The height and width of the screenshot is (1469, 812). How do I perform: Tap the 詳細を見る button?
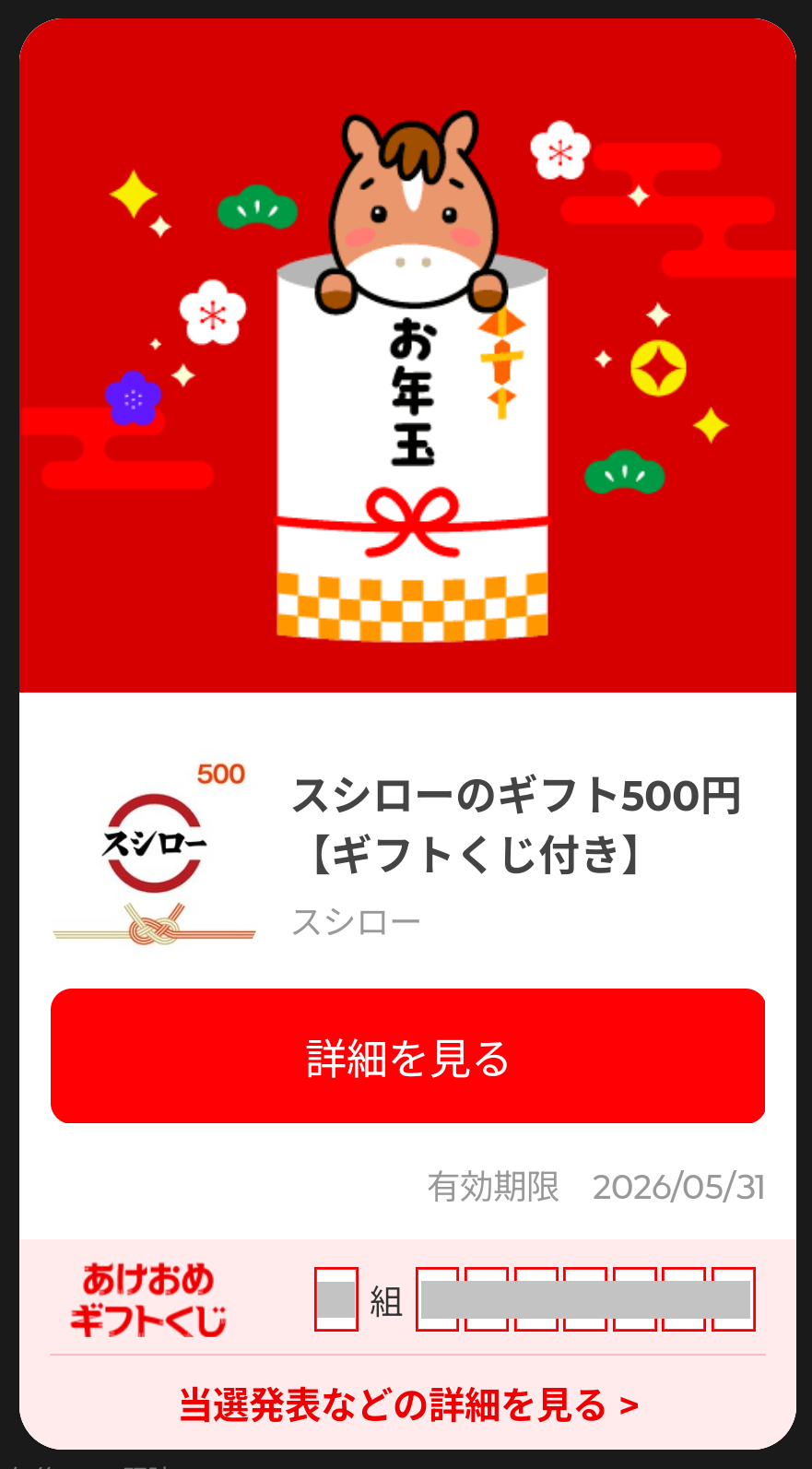[x=407, y=1057]
